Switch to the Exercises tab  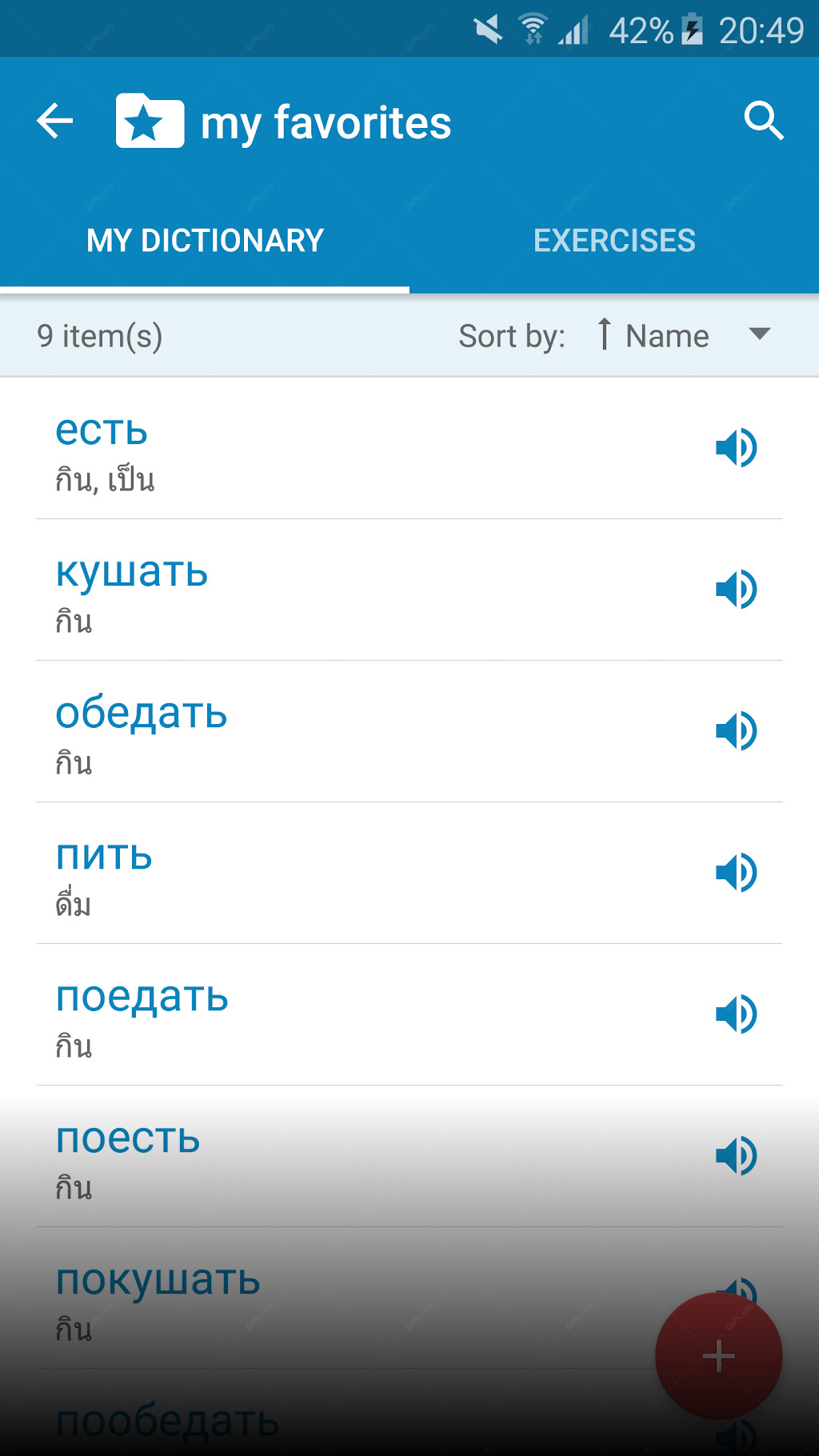click(x=614, y=240)
